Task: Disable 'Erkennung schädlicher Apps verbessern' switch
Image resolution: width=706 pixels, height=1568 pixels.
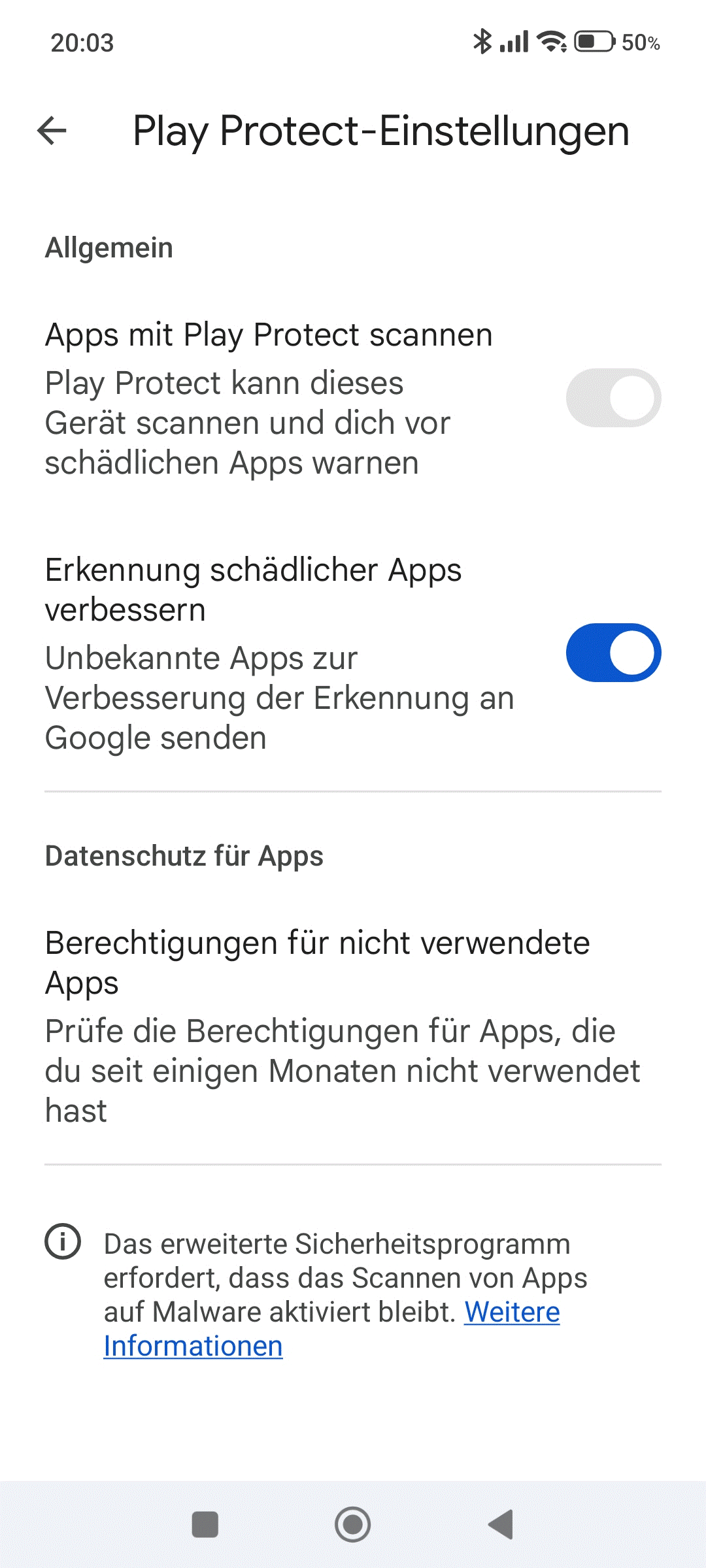Action: 613,653
